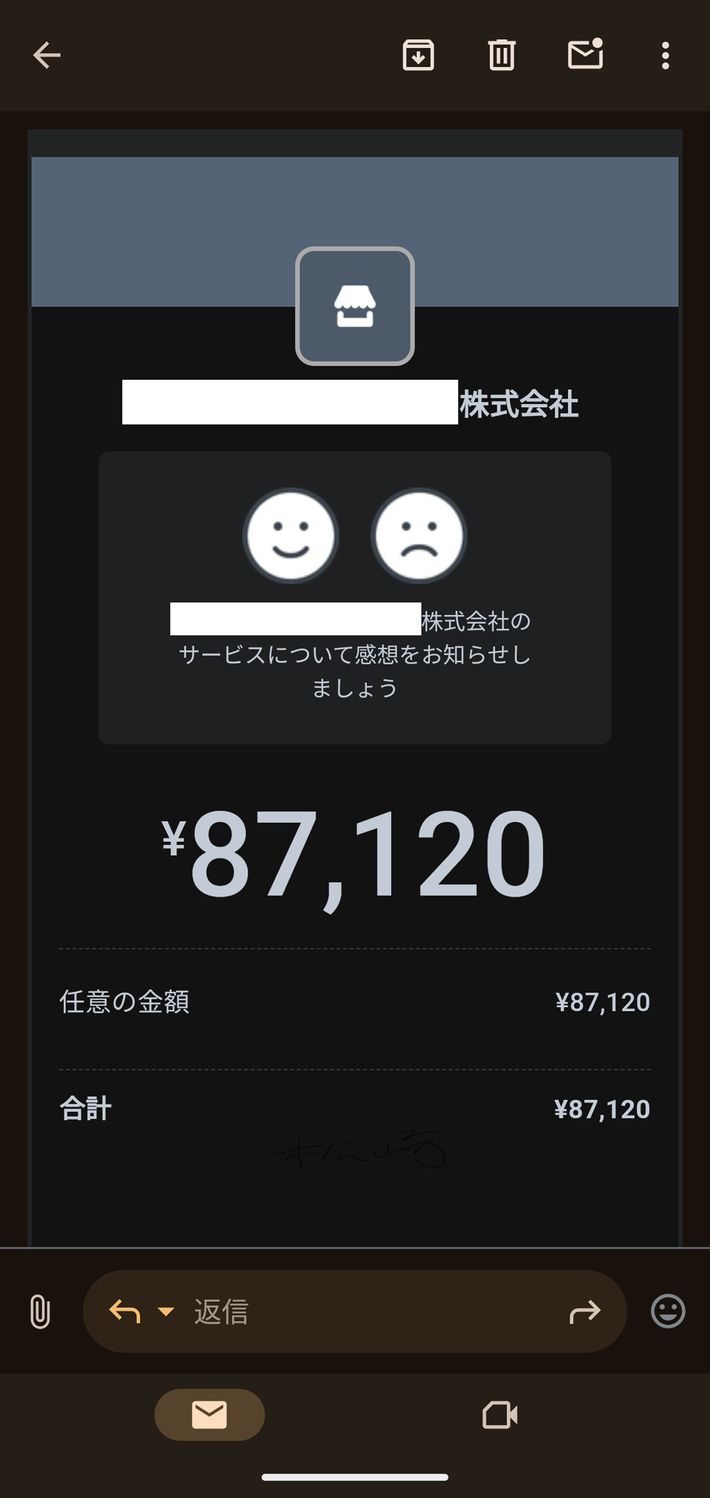
Task: Switch to the Meet video tab
Action: (x=499, y=1415)
